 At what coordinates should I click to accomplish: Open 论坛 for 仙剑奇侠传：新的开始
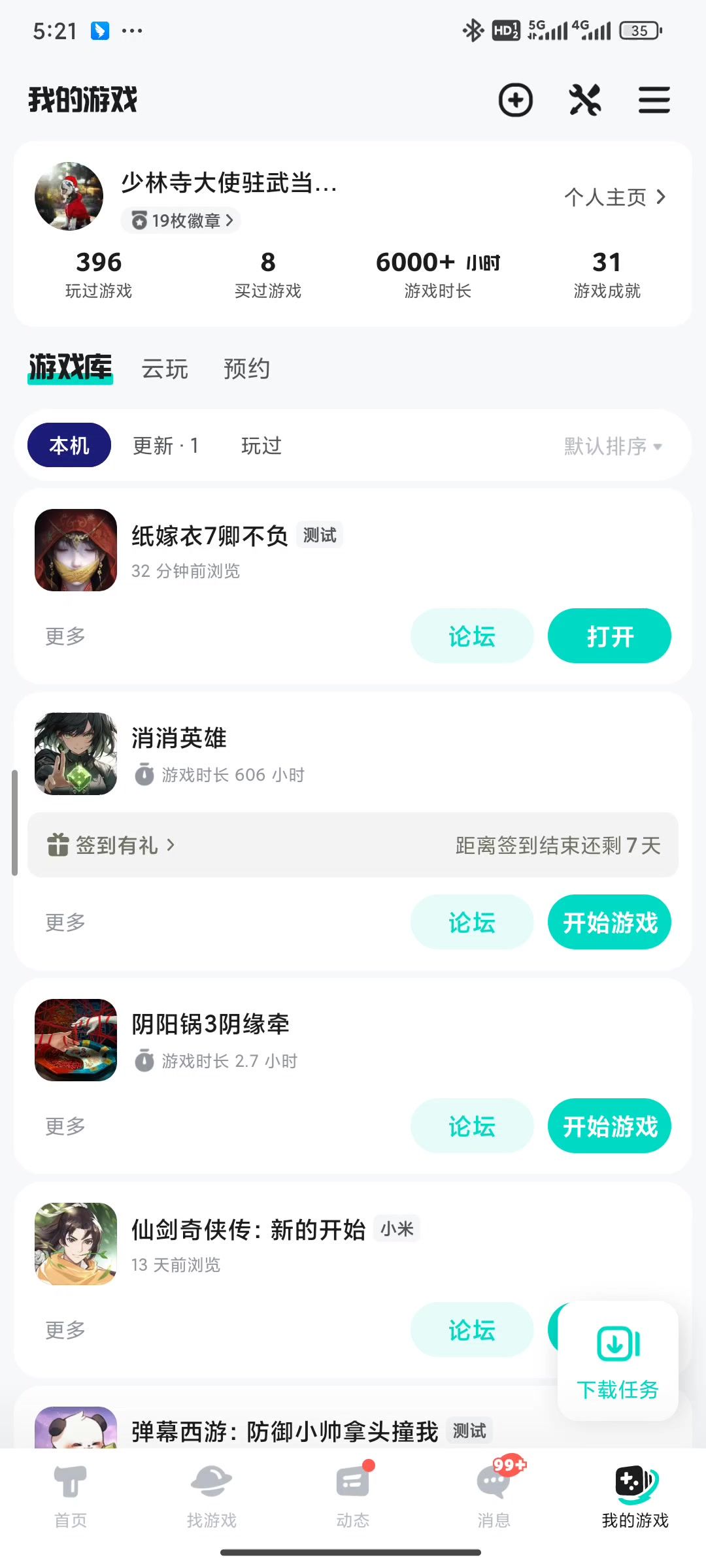(471, 1330)
